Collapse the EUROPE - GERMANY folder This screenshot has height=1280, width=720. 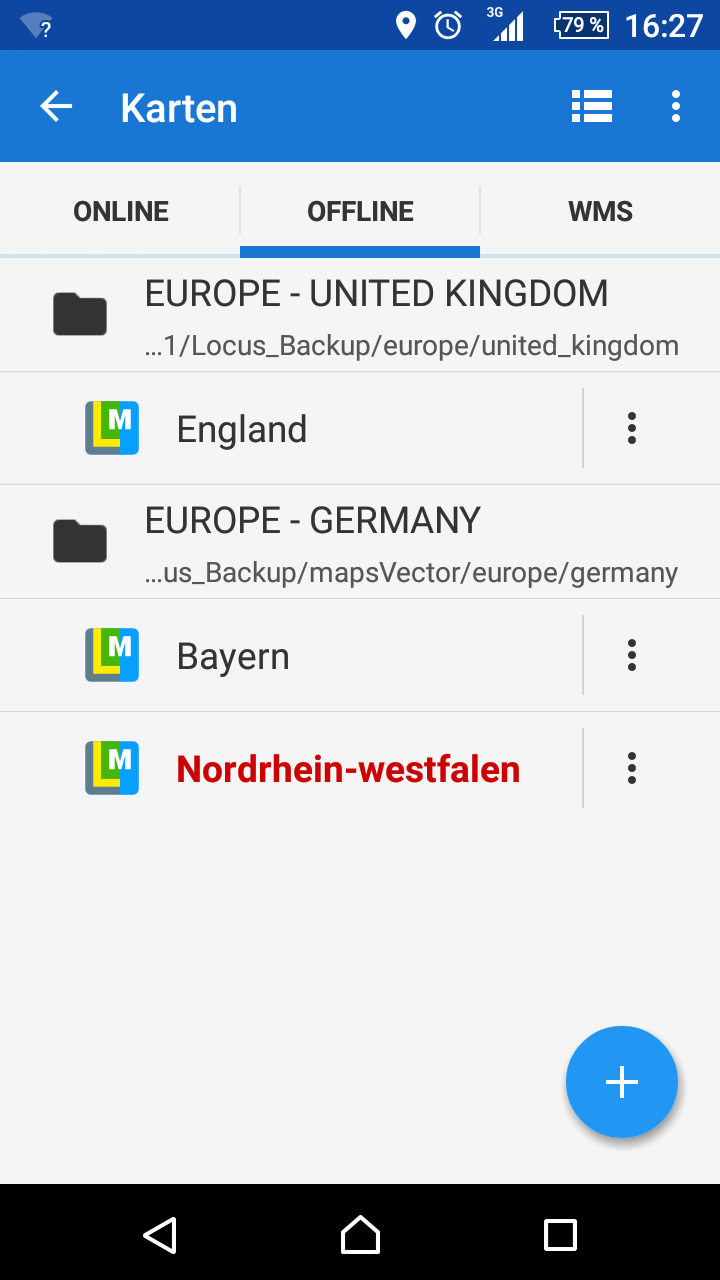coord(360,543)
